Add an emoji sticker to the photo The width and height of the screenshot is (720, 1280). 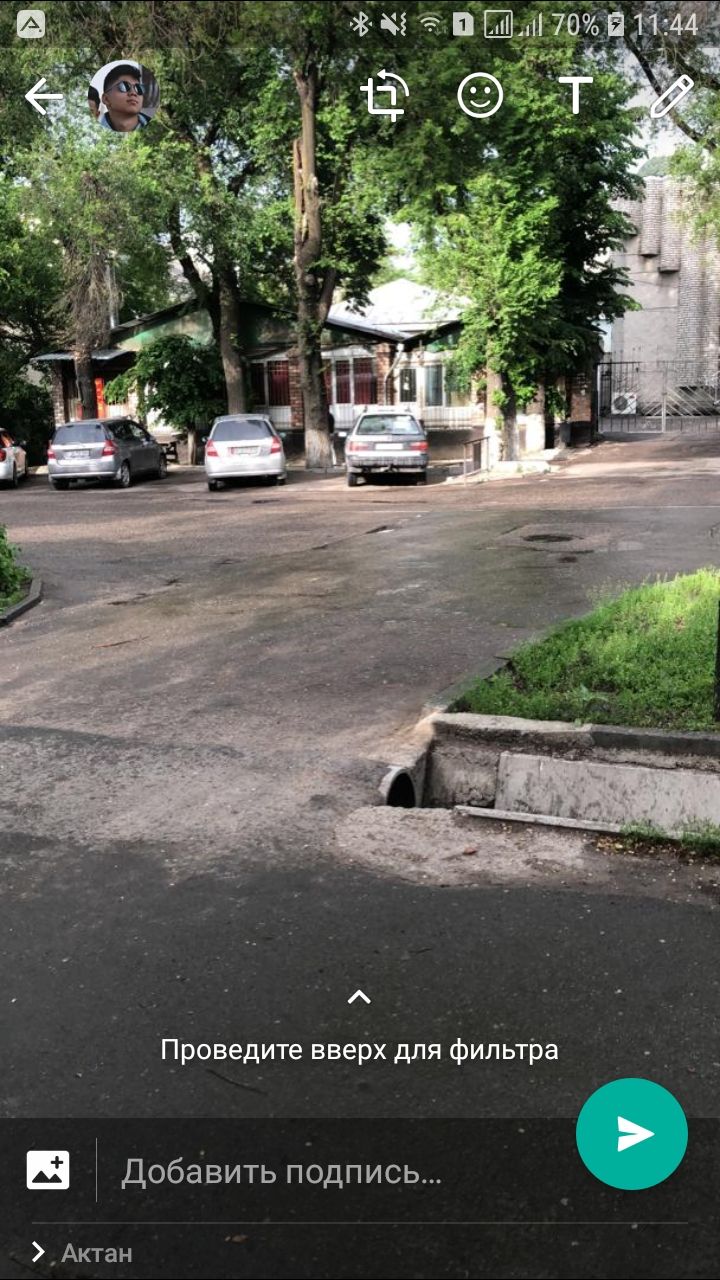coord(480,96)
